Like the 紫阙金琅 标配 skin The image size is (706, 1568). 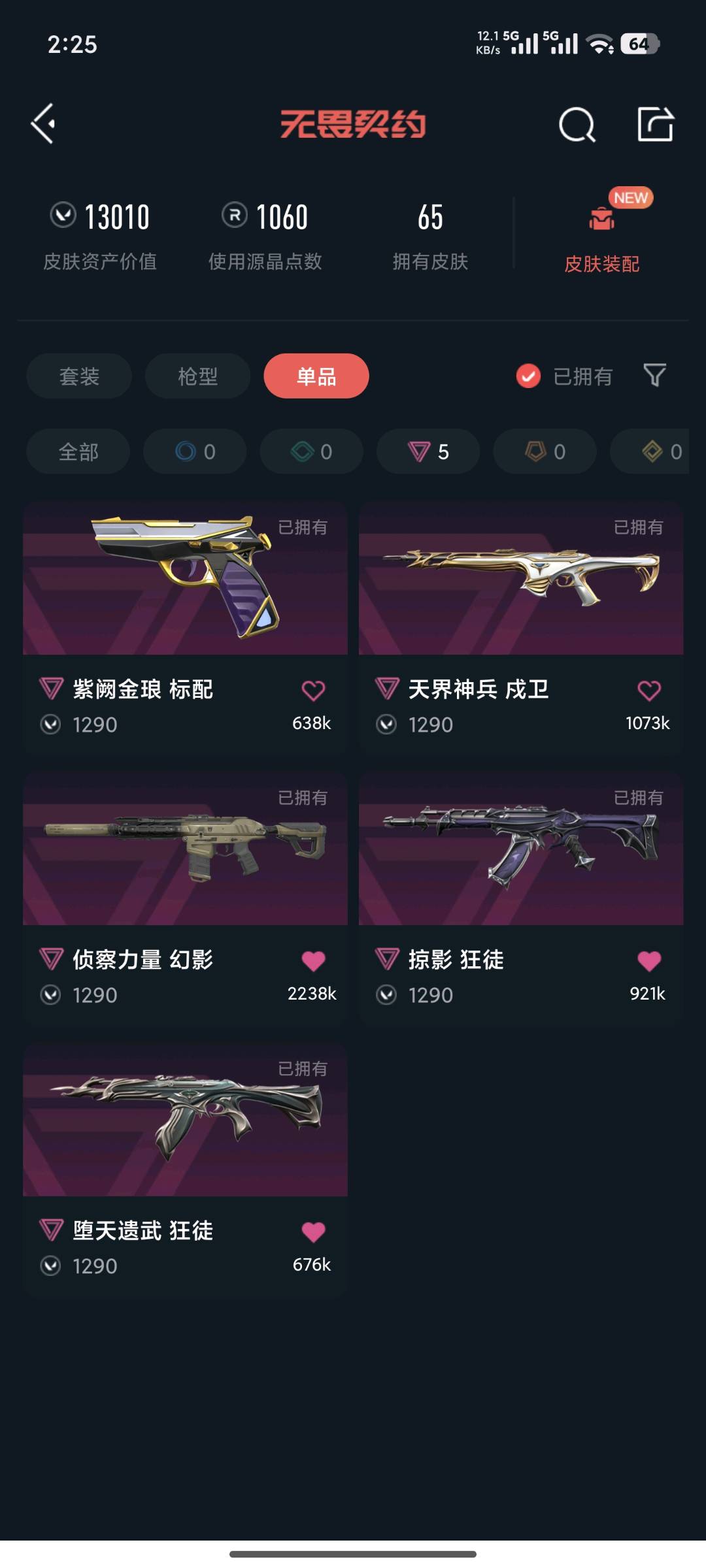point(313,691)
